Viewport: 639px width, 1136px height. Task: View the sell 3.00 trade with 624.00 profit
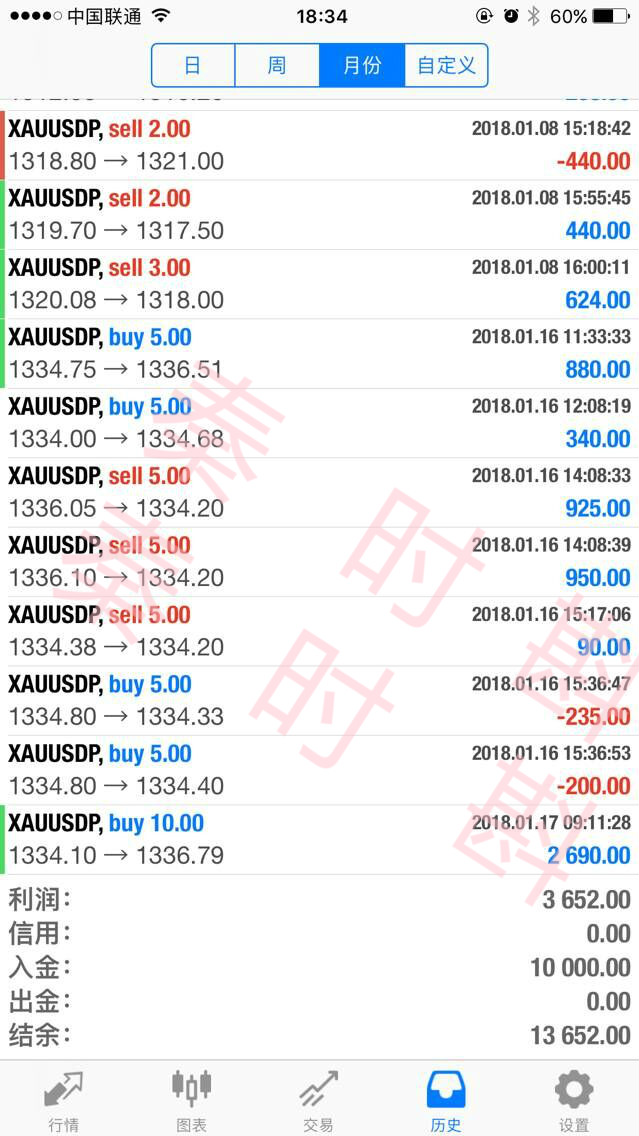(320, 284)
